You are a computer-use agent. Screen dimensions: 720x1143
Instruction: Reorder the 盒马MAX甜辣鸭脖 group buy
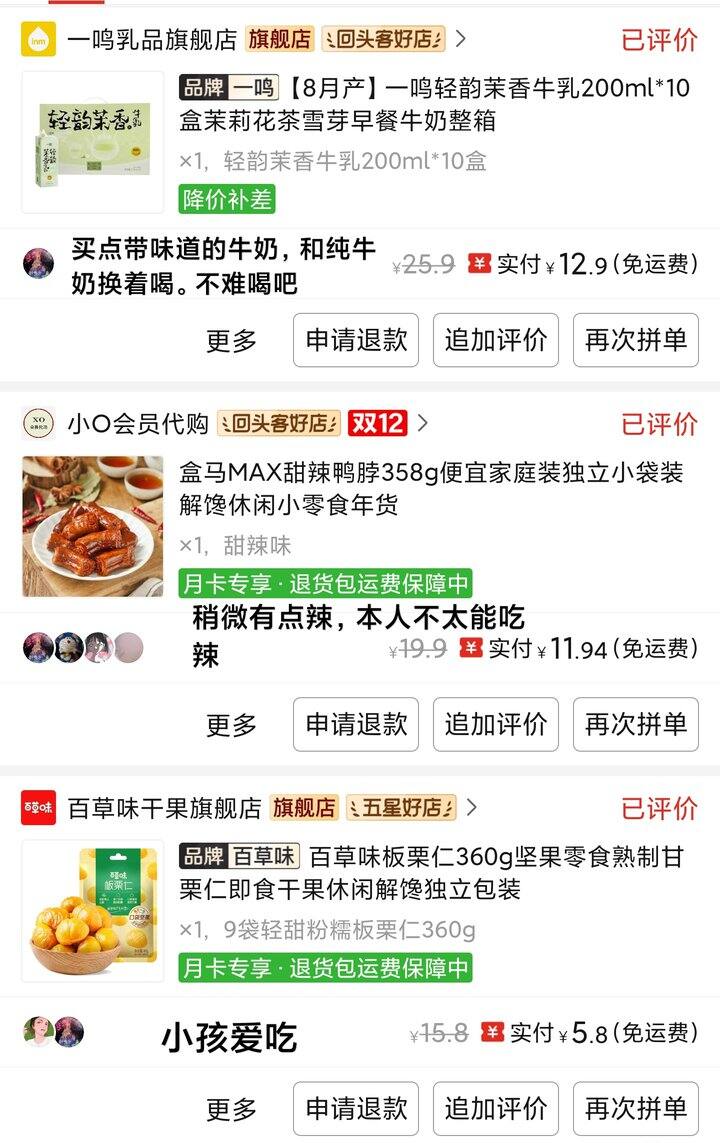(636, 725)
